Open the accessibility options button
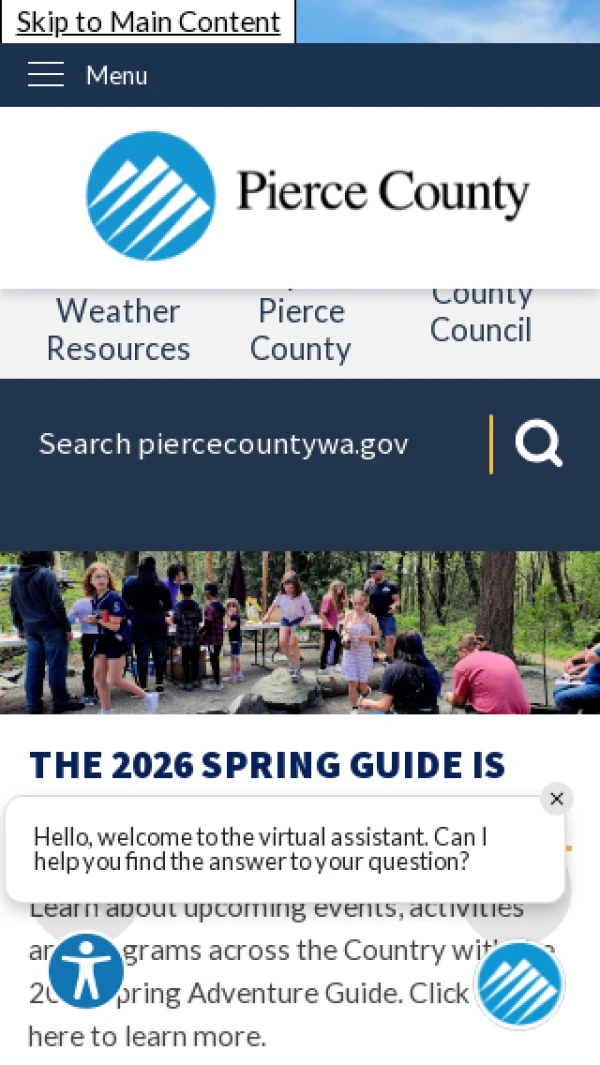Viewport: 600px width, 1065px height. coord(86,970)
